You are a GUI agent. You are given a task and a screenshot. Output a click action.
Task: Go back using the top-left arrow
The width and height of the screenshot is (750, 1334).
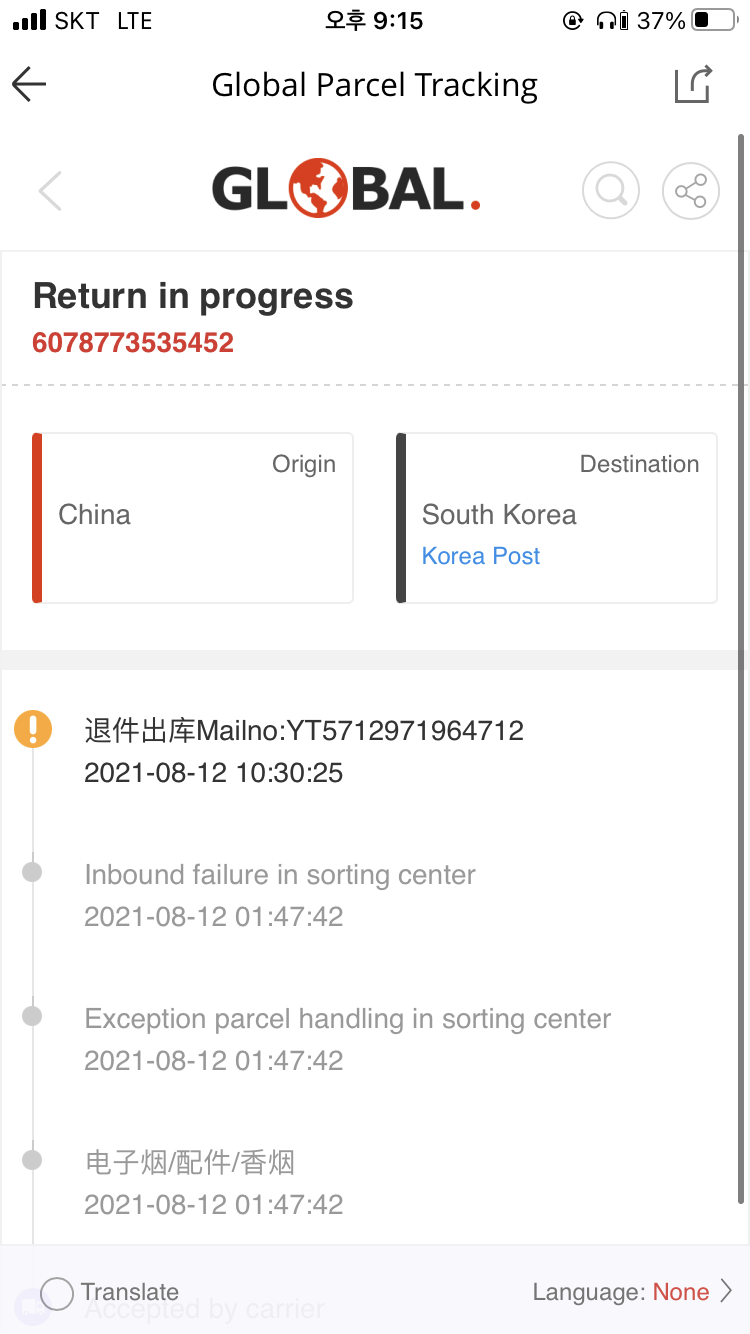click(30, 85)
